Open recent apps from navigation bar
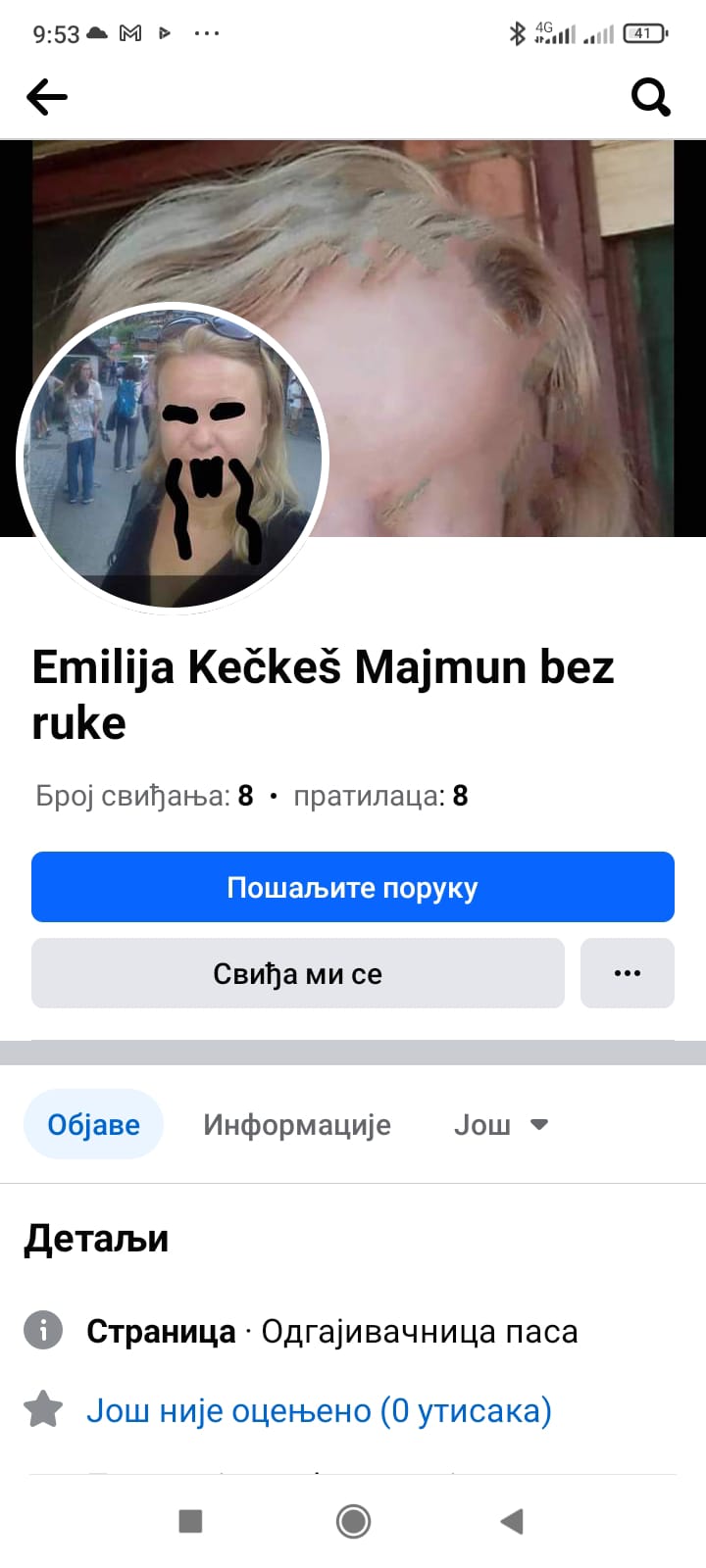This screenshot has width=706, height=1568. pos(190,1521)
